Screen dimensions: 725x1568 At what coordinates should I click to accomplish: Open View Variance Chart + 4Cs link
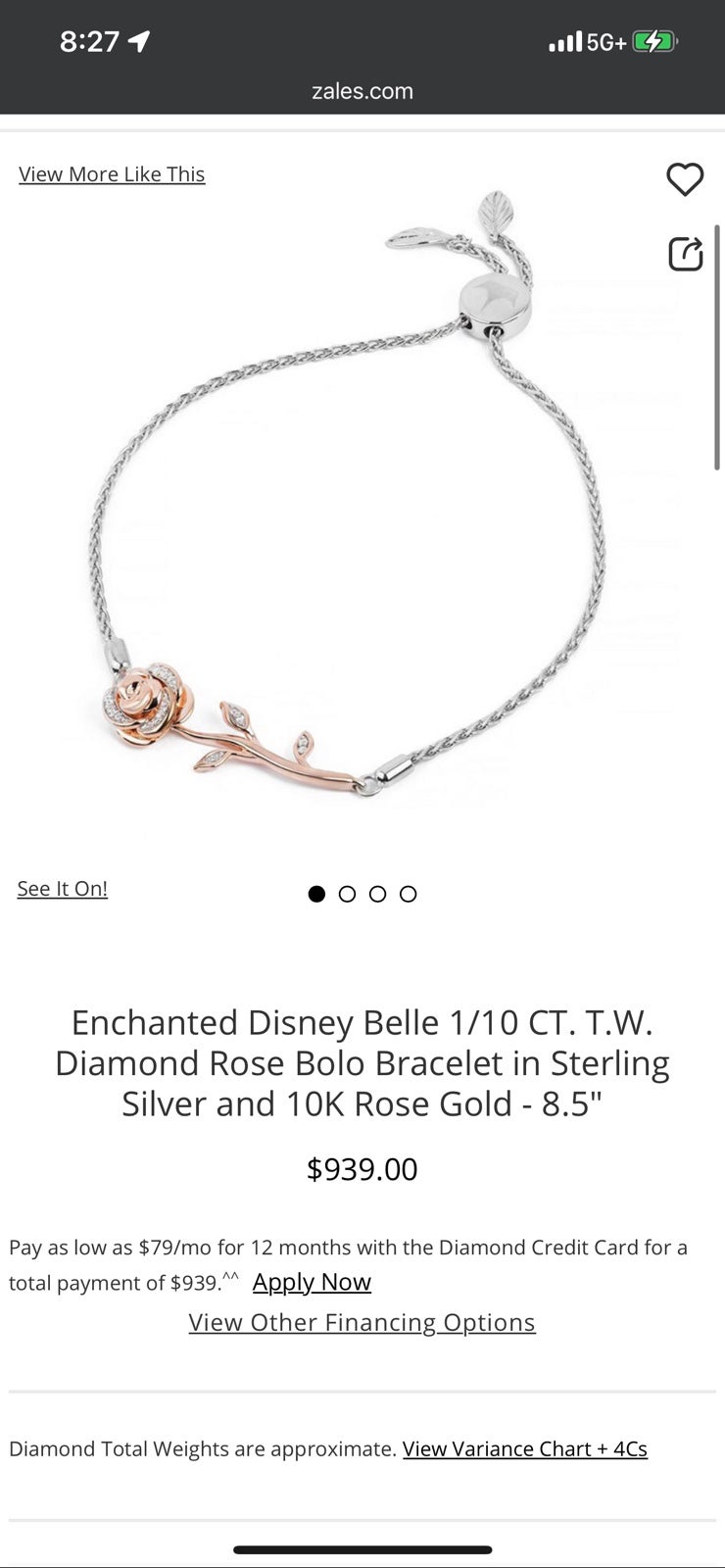click(525, 1448)
